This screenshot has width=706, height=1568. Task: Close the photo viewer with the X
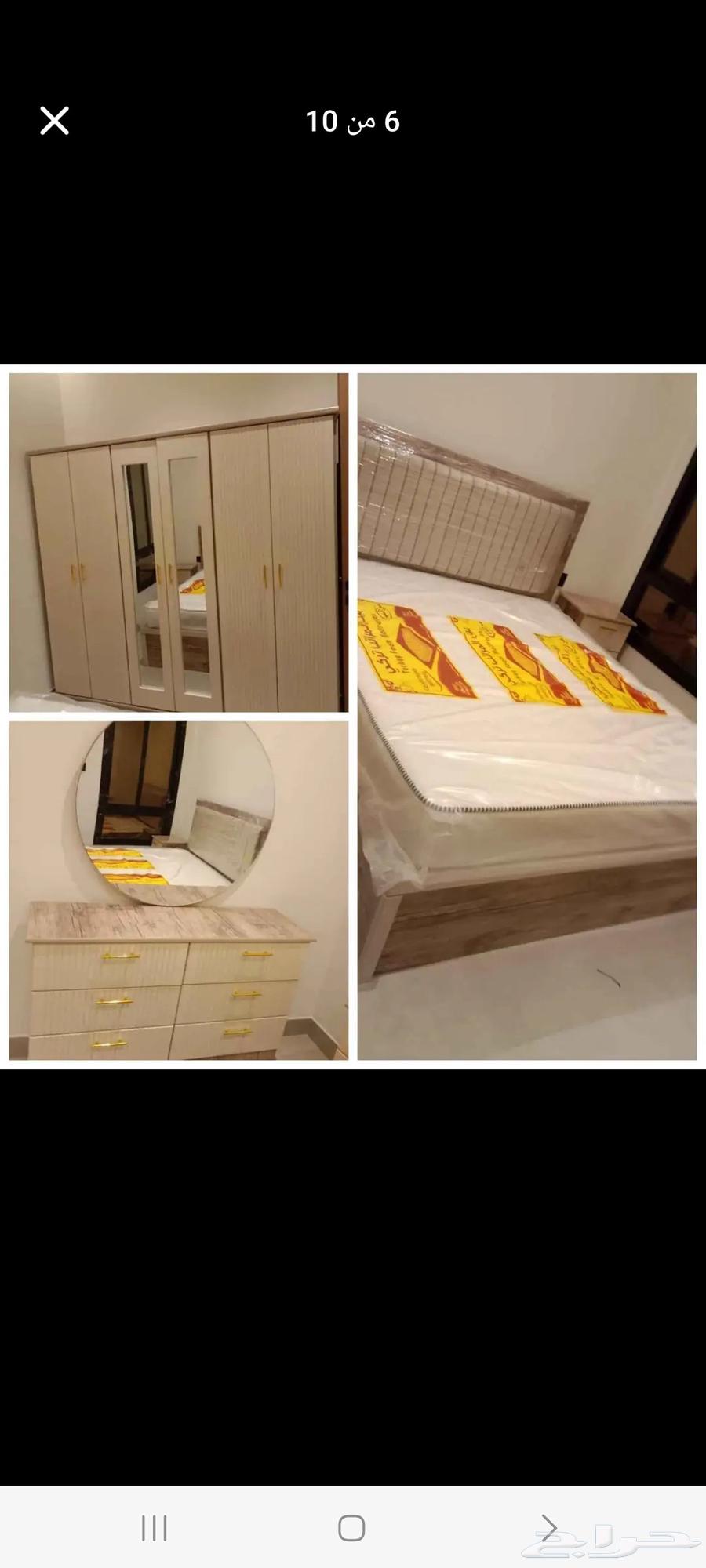53,121
